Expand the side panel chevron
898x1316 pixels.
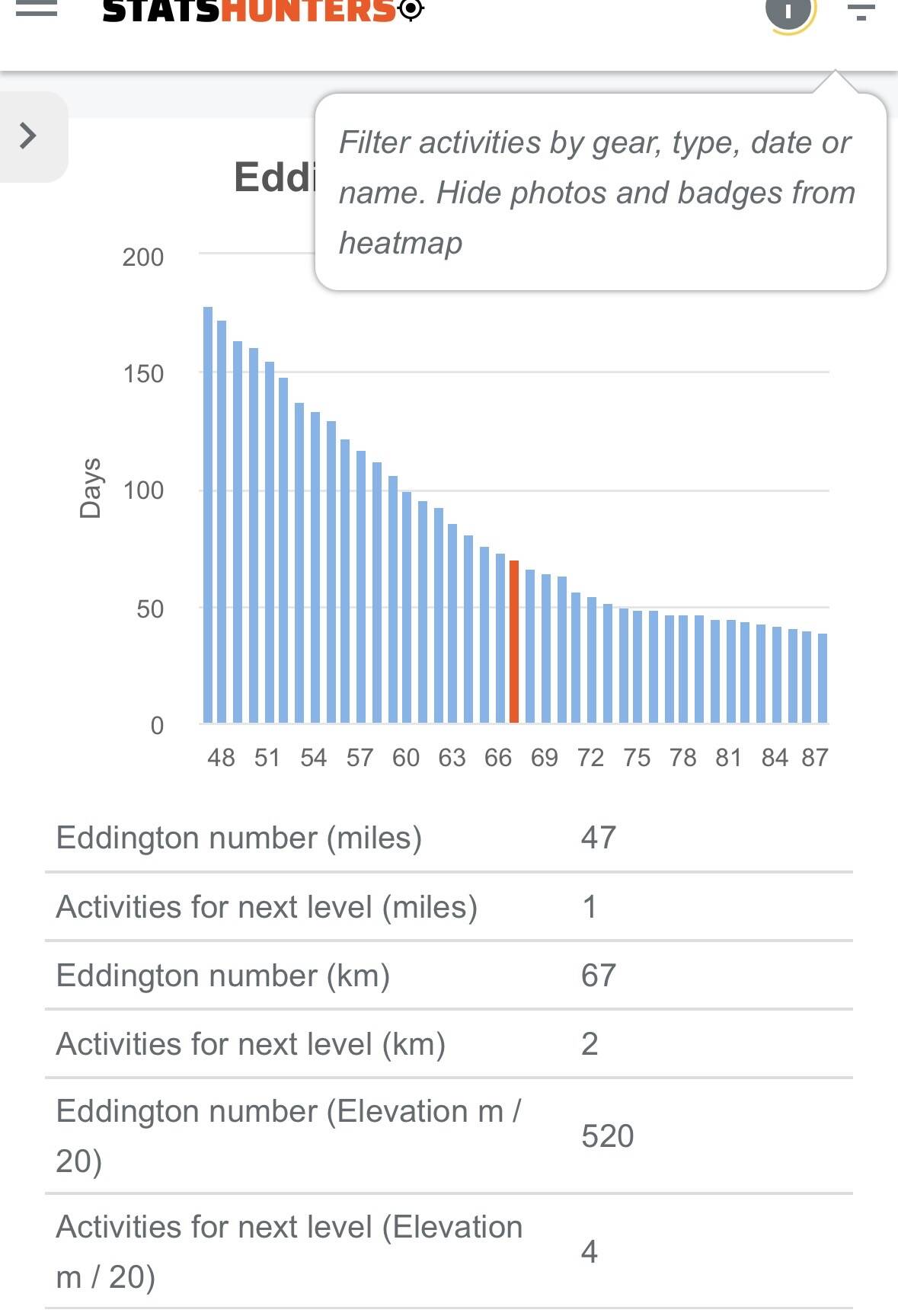tap(29, 136)
